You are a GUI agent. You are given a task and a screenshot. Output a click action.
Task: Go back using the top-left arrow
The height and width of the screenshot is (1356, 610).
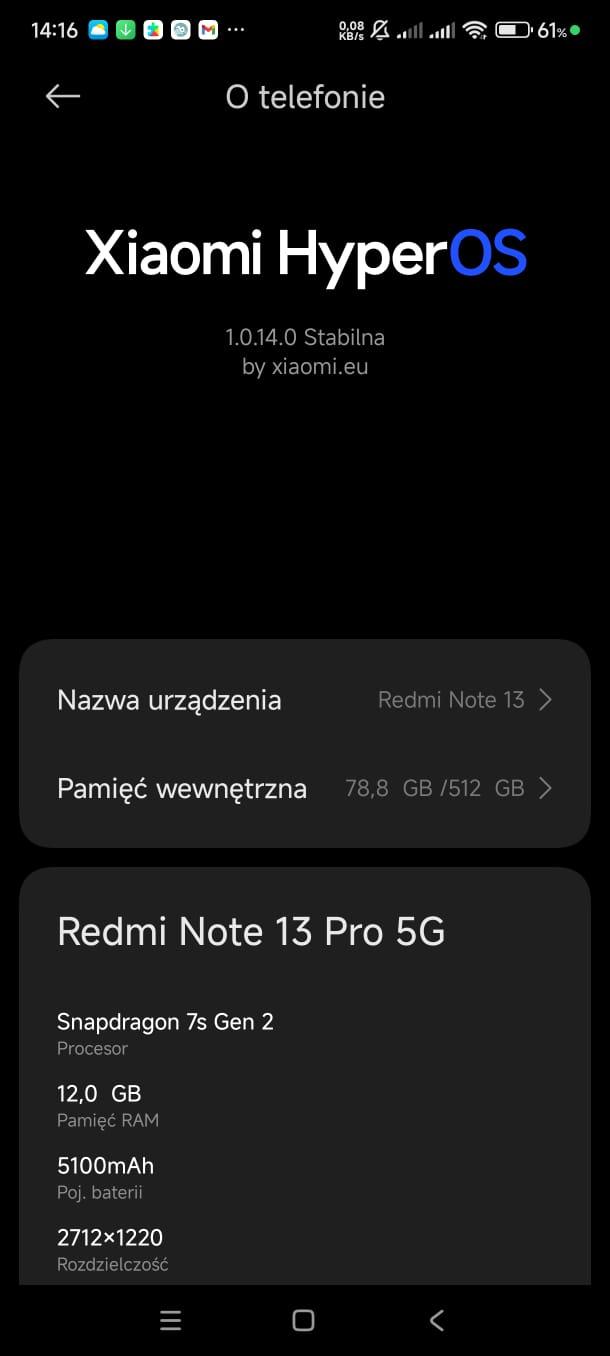63,96
